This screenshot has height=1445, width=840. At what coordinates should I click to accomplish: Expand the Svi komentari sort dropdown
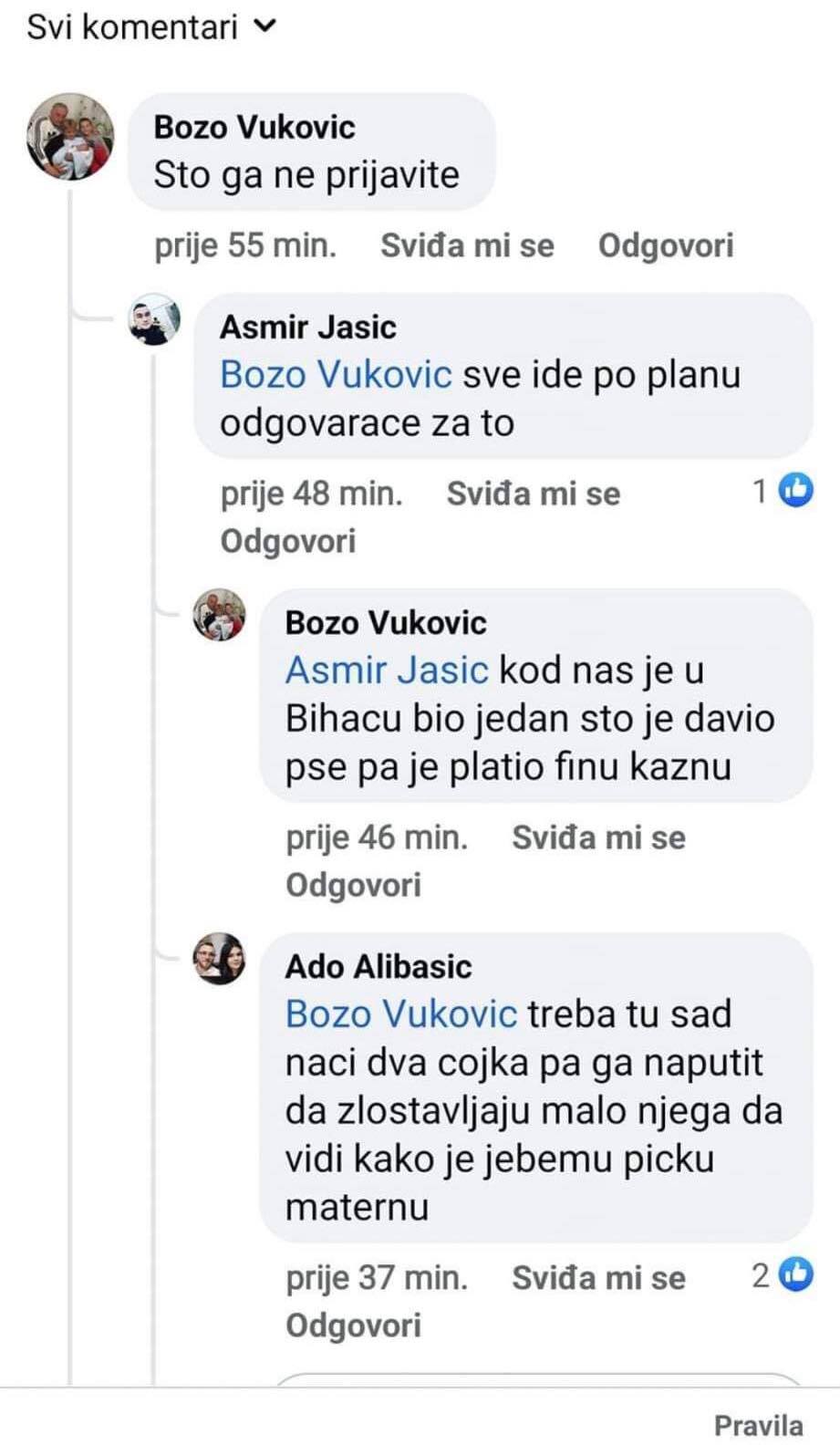pos(150,27)
